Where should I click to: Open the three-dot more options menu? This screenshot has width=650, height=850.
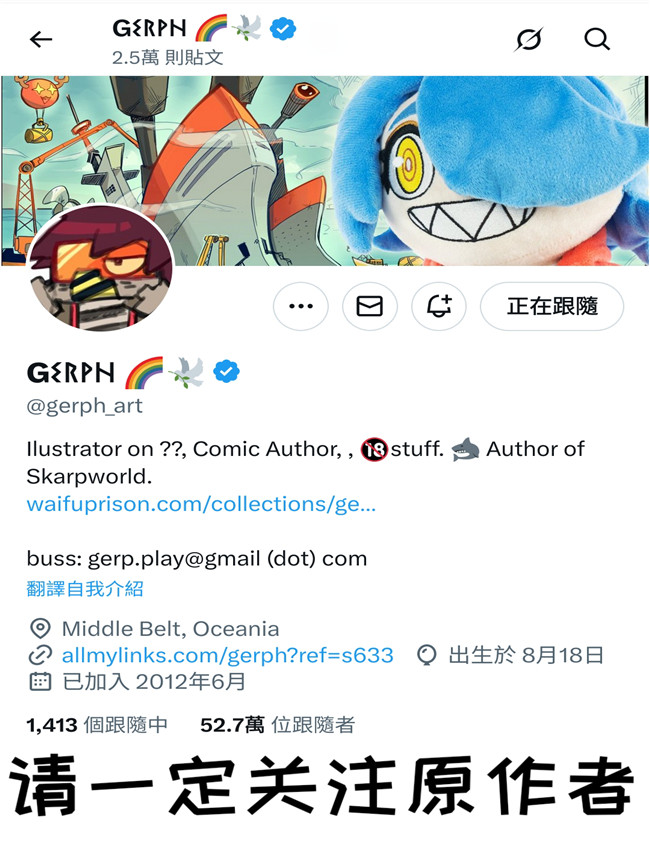300,307
